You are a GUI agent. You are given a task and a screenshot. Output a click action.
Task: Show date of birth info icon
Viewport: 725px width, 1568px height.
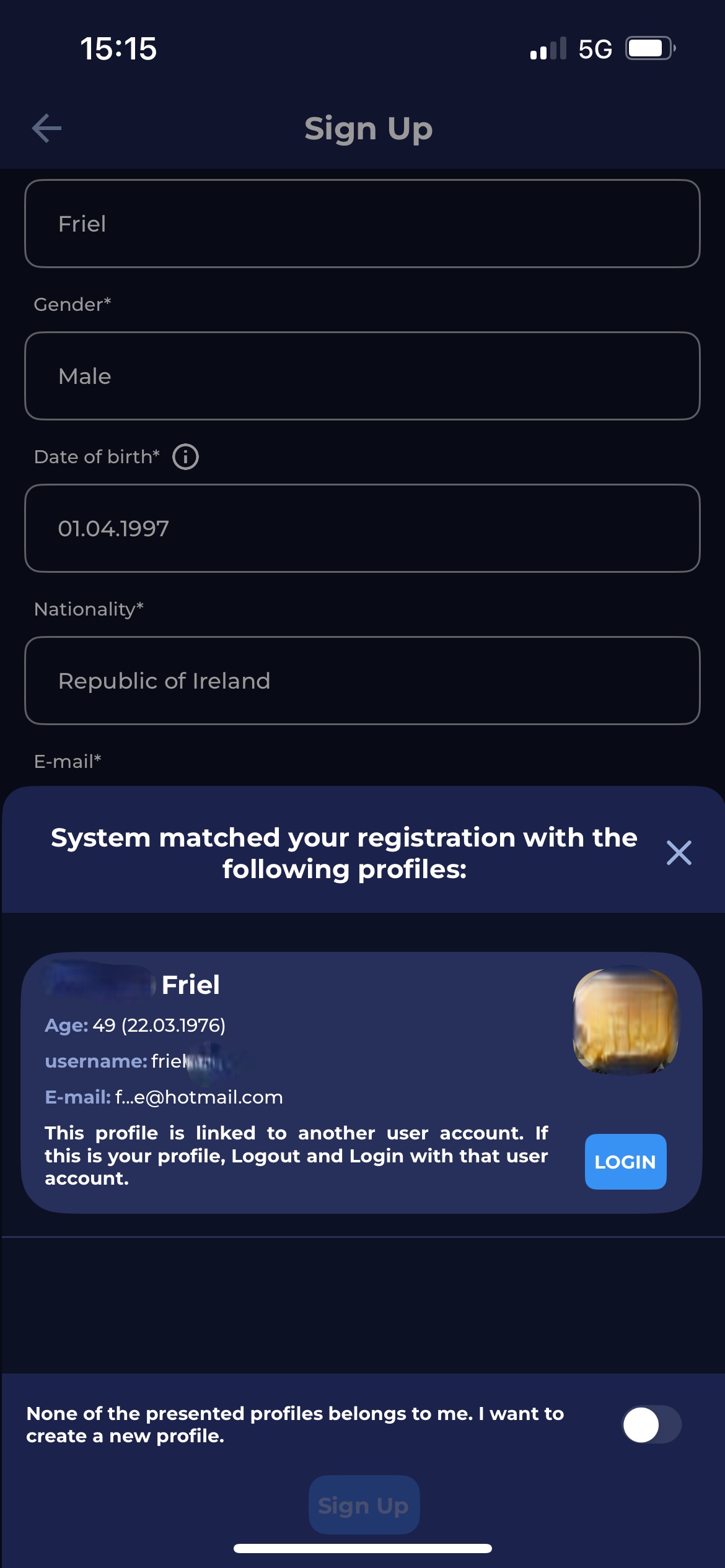[185, 457]
